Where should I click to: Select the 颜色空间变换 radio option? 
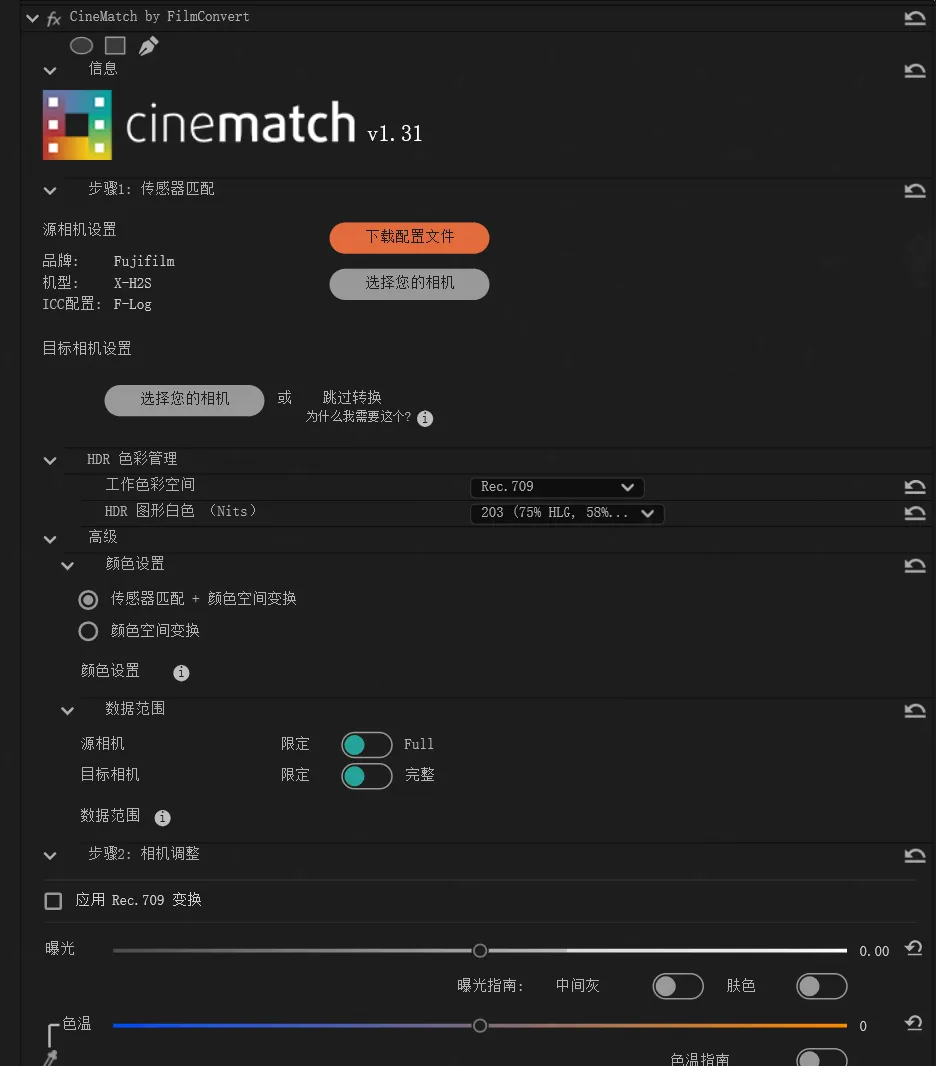[x=88, y=631]
